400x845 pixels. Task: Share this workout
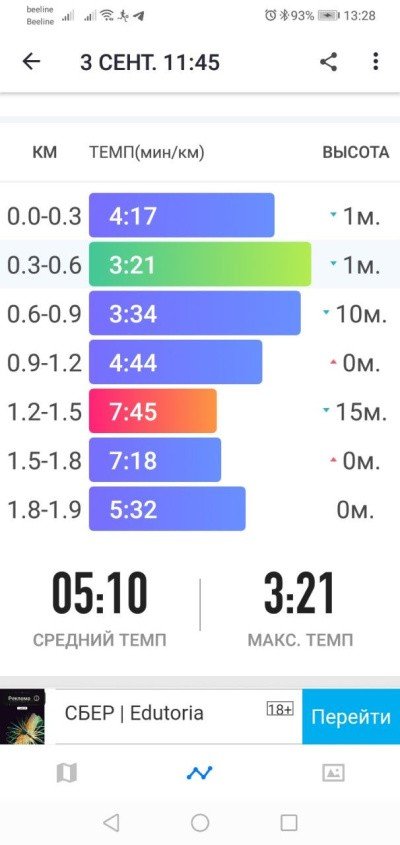(x=328, y=62)
